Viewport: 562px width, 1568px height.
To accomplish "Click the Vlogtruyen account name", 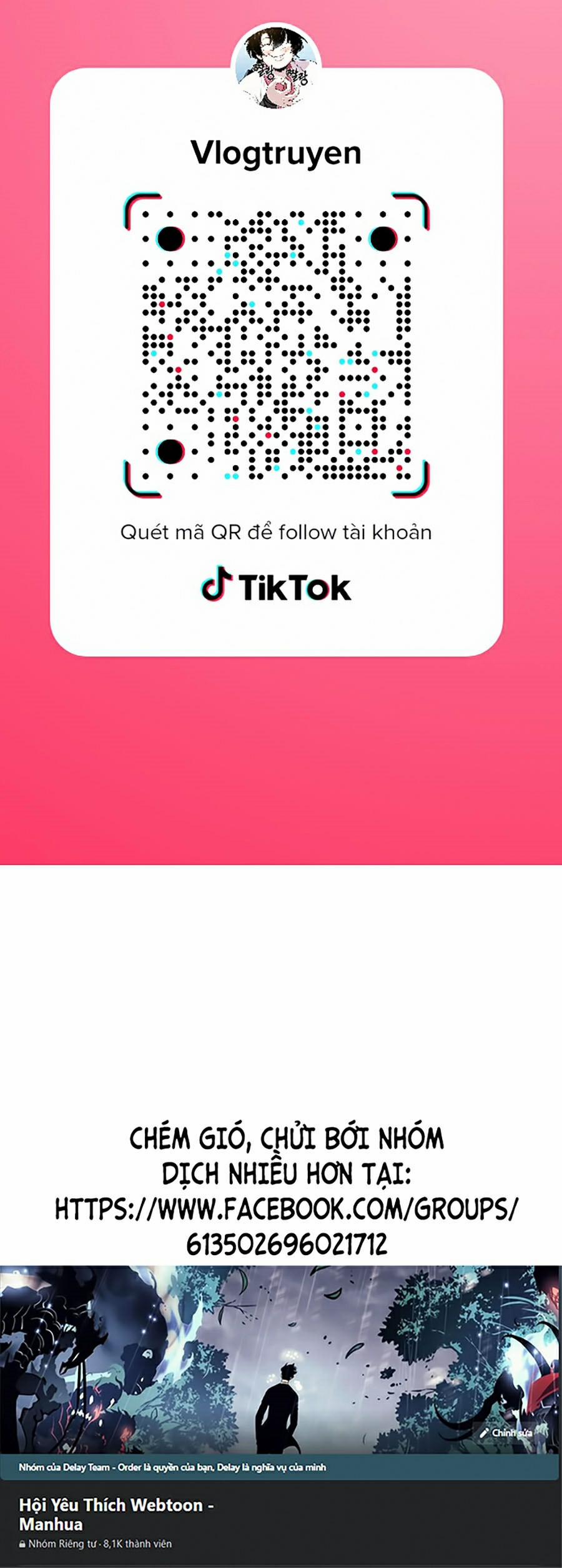I will (279, 152).
